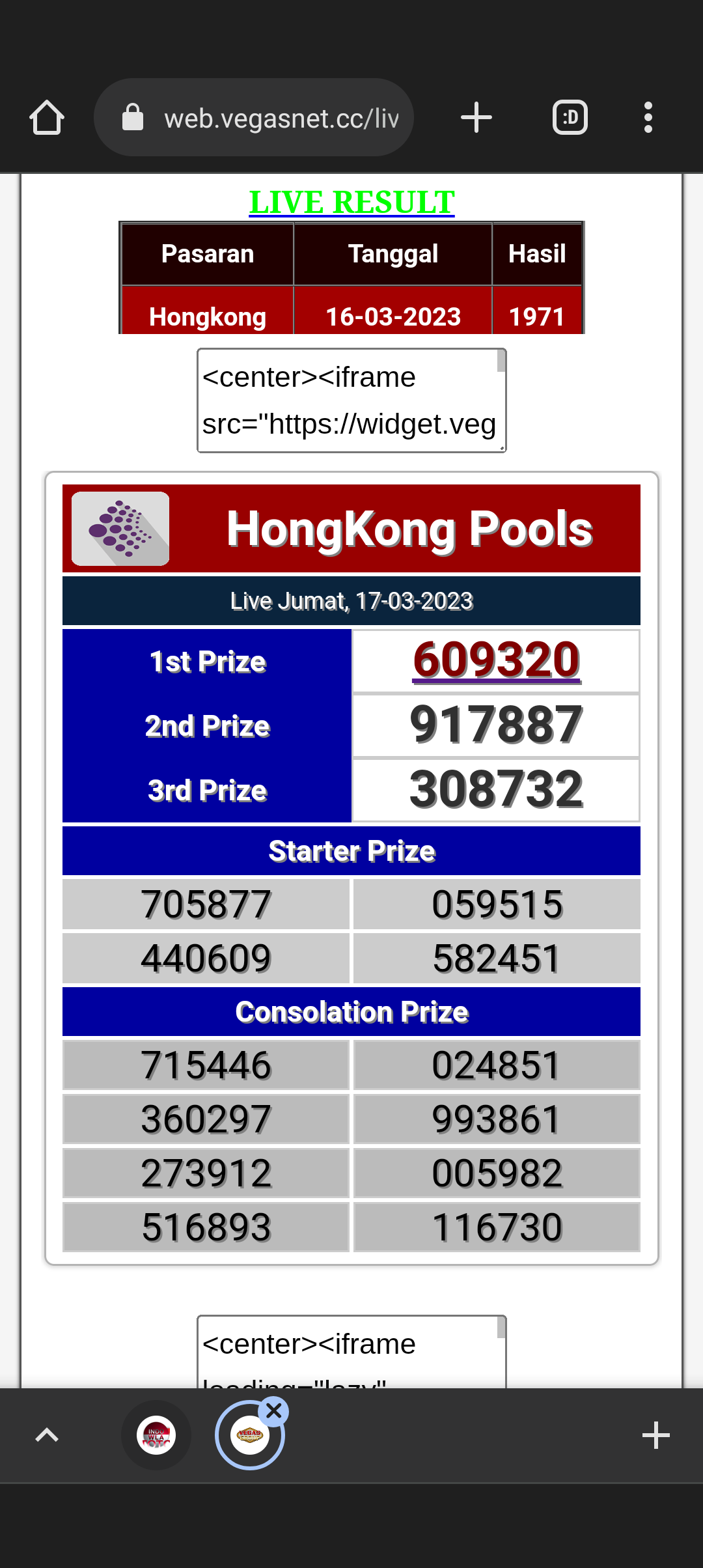Expand the bottom tab strip chevron
Screen dimensions: 703x1568
47,1435
